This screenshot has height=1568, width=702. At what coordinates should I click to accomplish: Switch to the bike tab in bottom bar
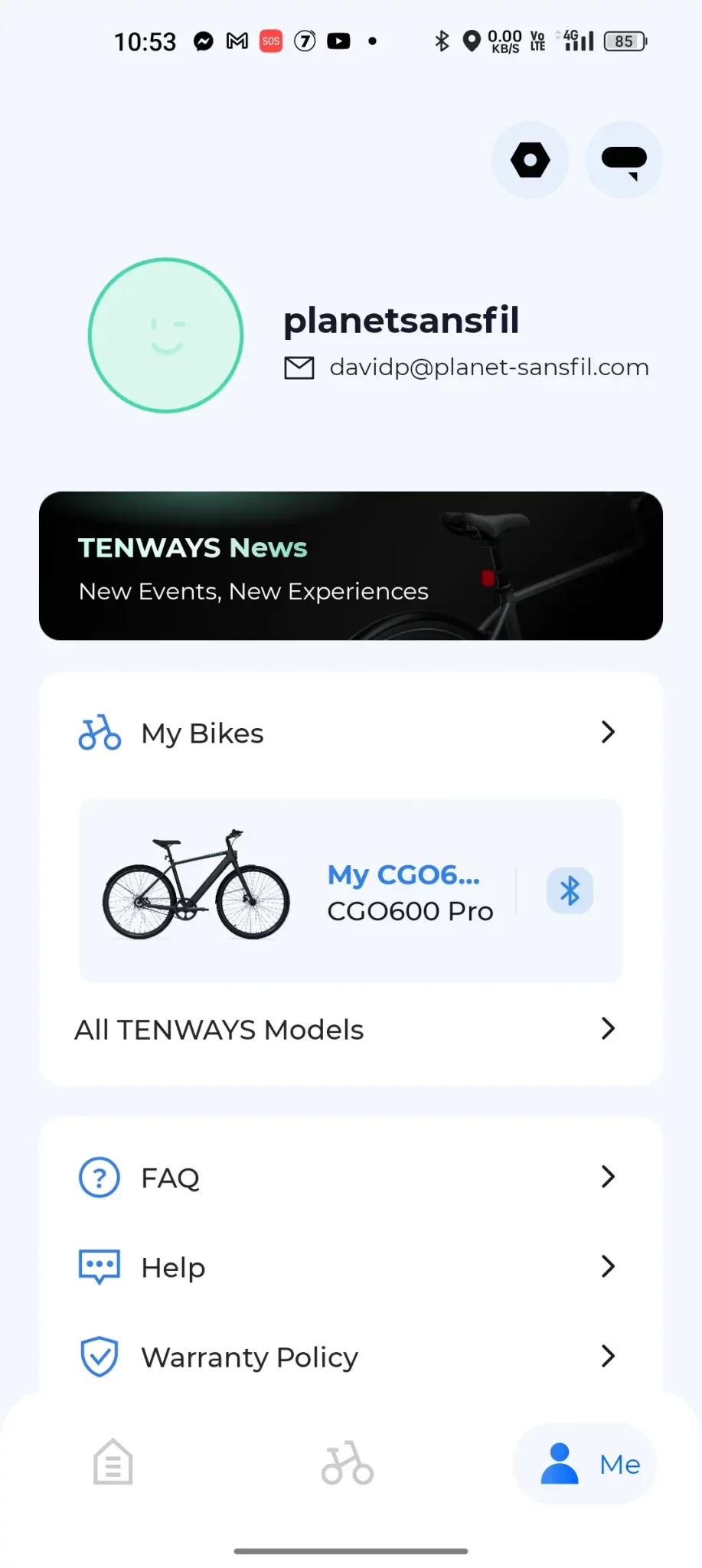[x=348, y=1462]
